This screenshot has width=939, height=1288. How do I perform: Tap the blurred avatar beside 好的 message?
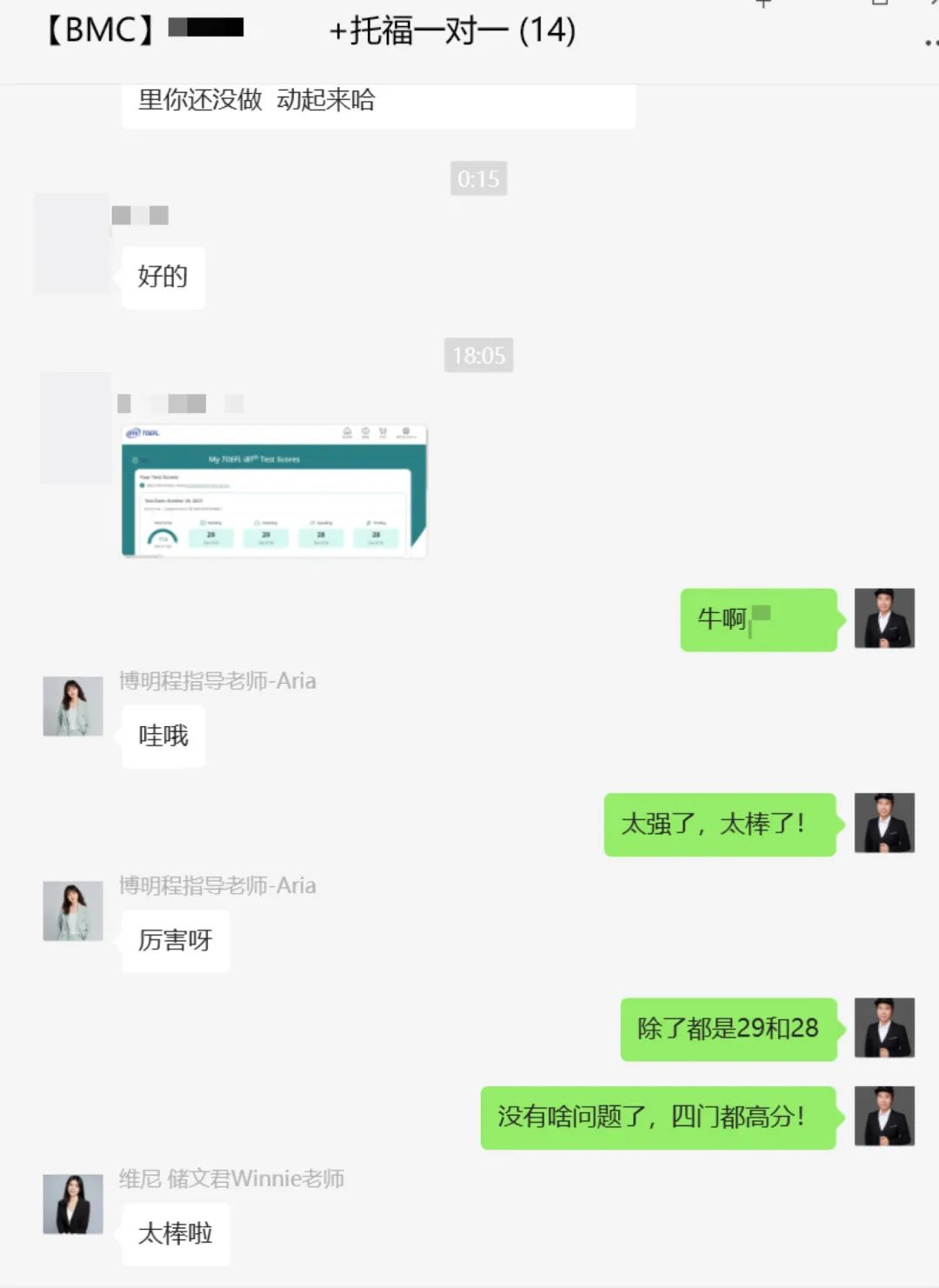(71, 244)
